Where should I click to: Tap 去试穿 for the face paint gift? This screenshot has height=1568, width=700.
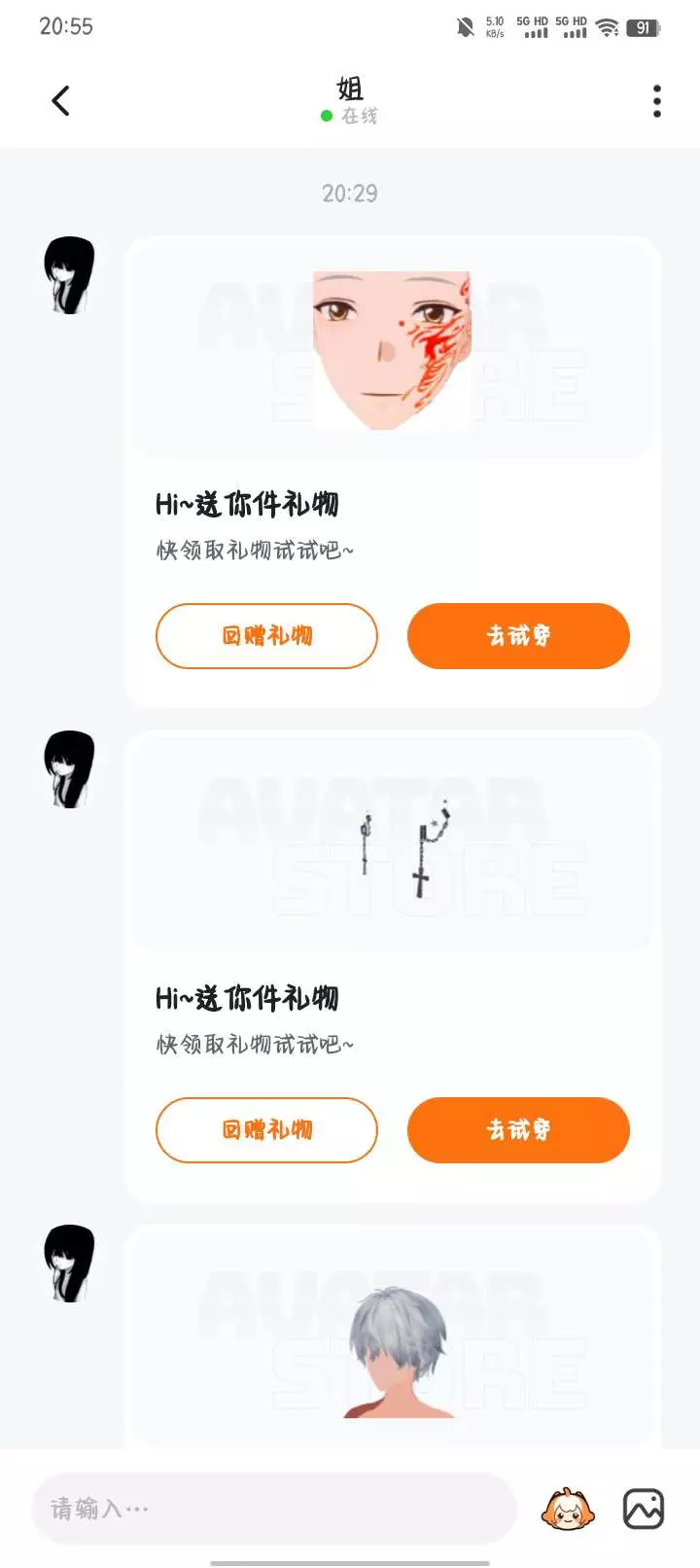[x=518, y=636]
